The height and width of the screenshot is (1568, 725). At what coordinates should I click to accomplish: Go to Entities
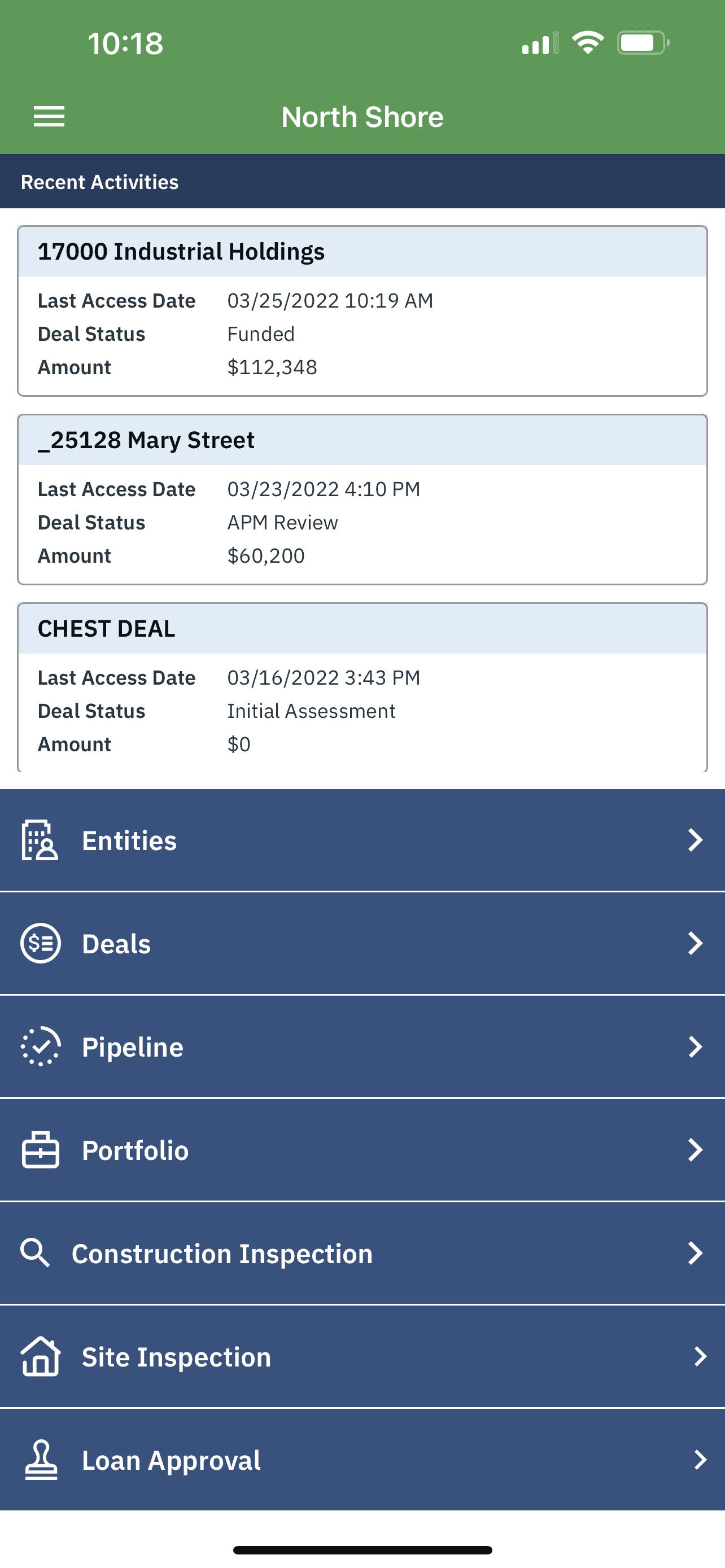tap(362, 840)
